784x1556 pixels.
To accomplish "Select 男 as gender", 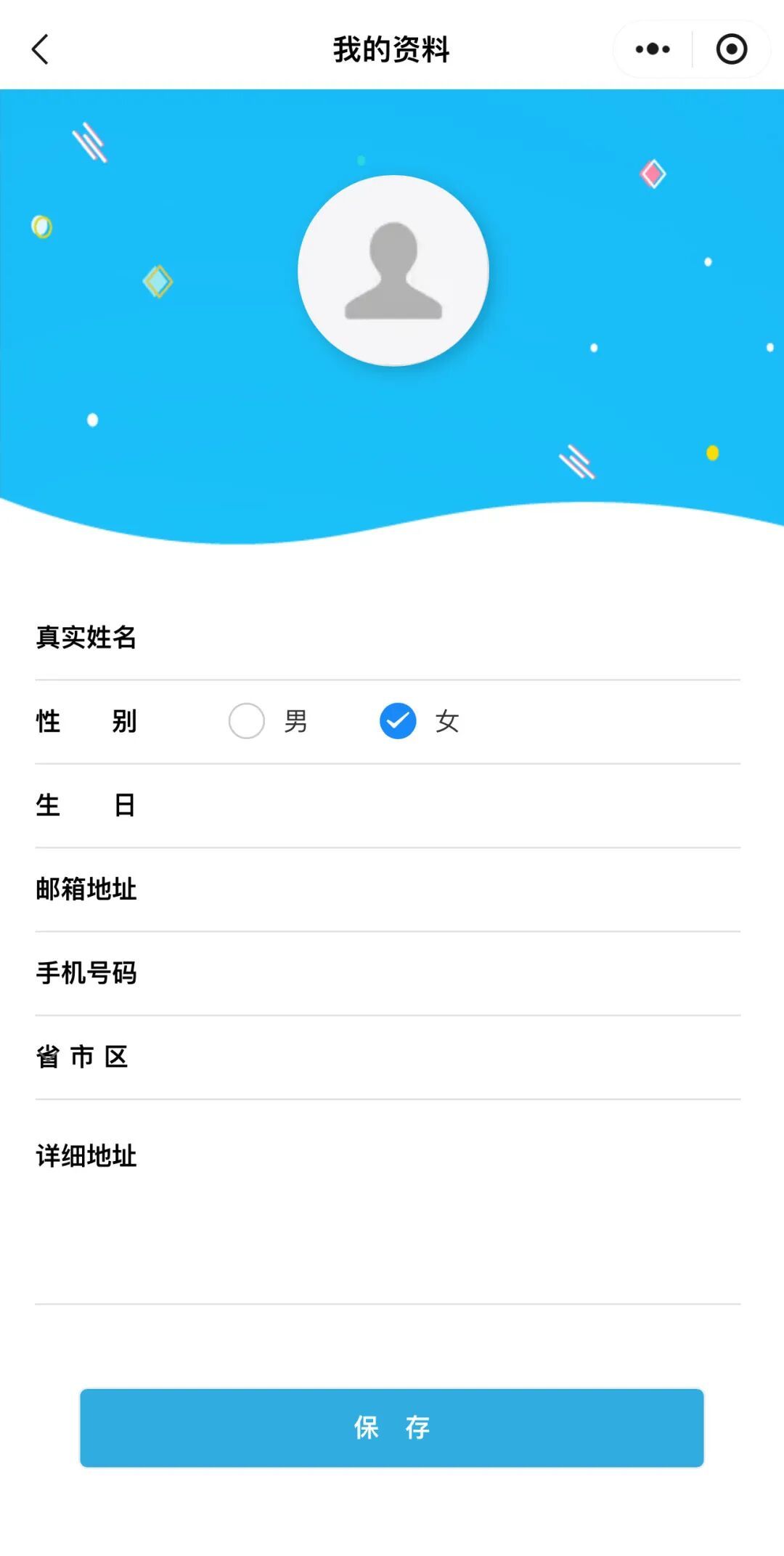I will click(x=247, y=721).
